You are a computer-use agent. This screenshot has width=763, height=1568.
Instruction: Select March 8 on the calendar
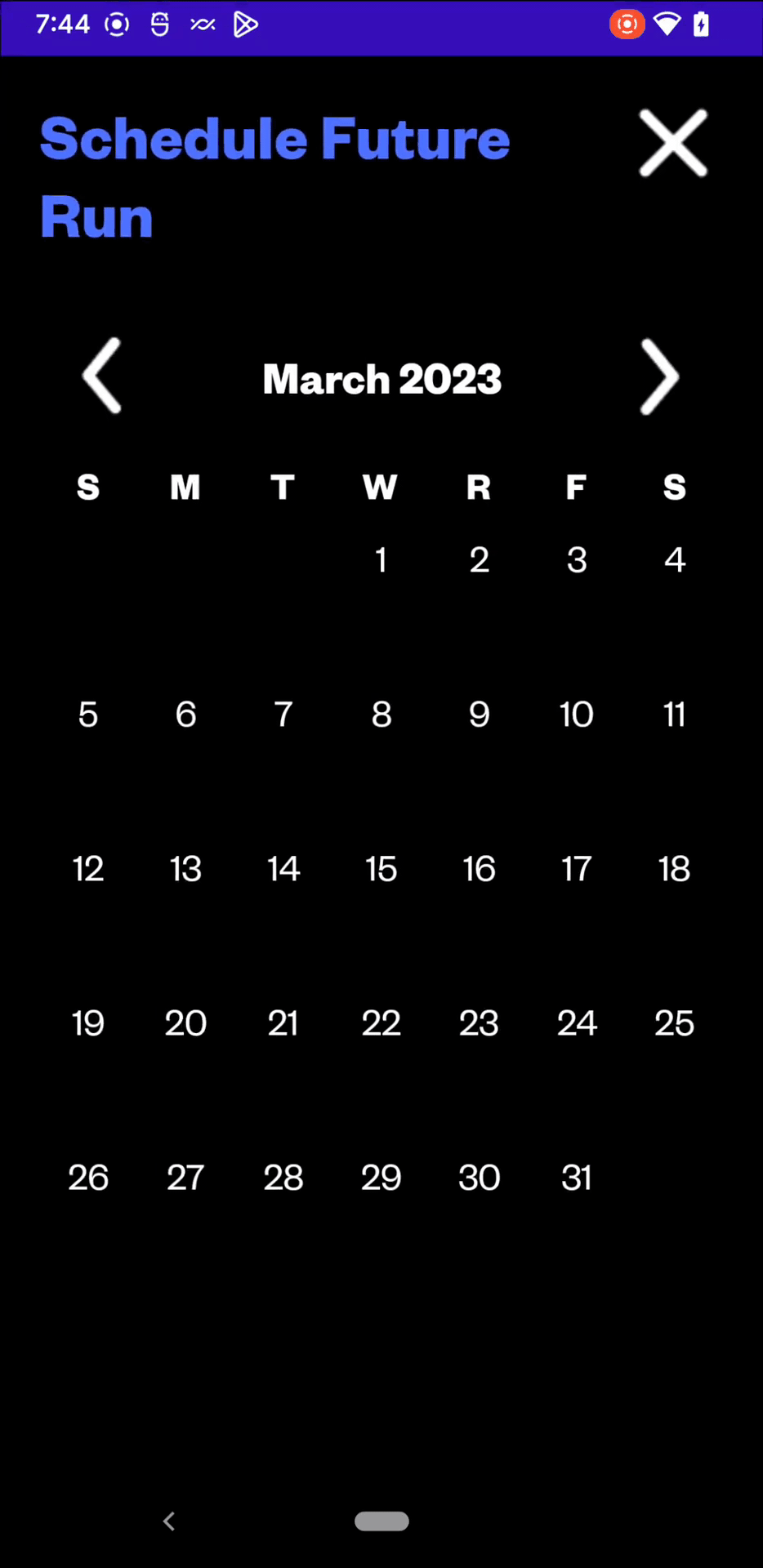(381, 714)
